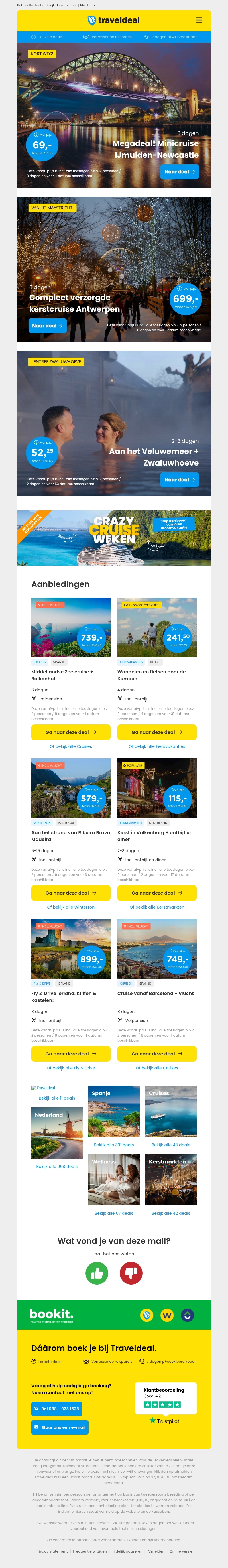The image size is (228, 1568).
Task: Open the hamburger menu in the header
Action: tap(199, 20)
